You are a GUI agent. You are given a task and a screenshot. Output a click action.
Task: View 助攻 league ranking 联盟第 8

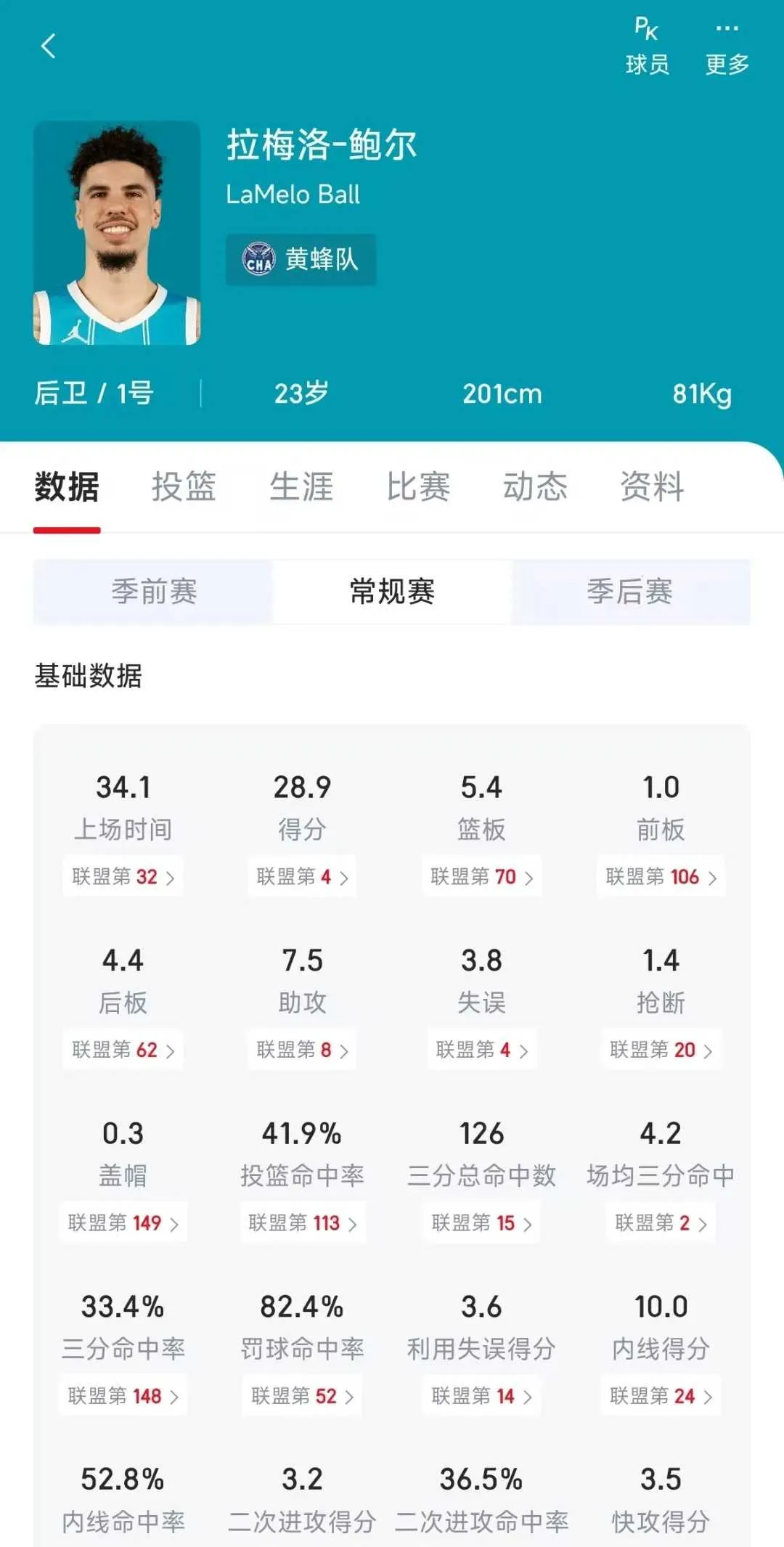(302, 1050)
